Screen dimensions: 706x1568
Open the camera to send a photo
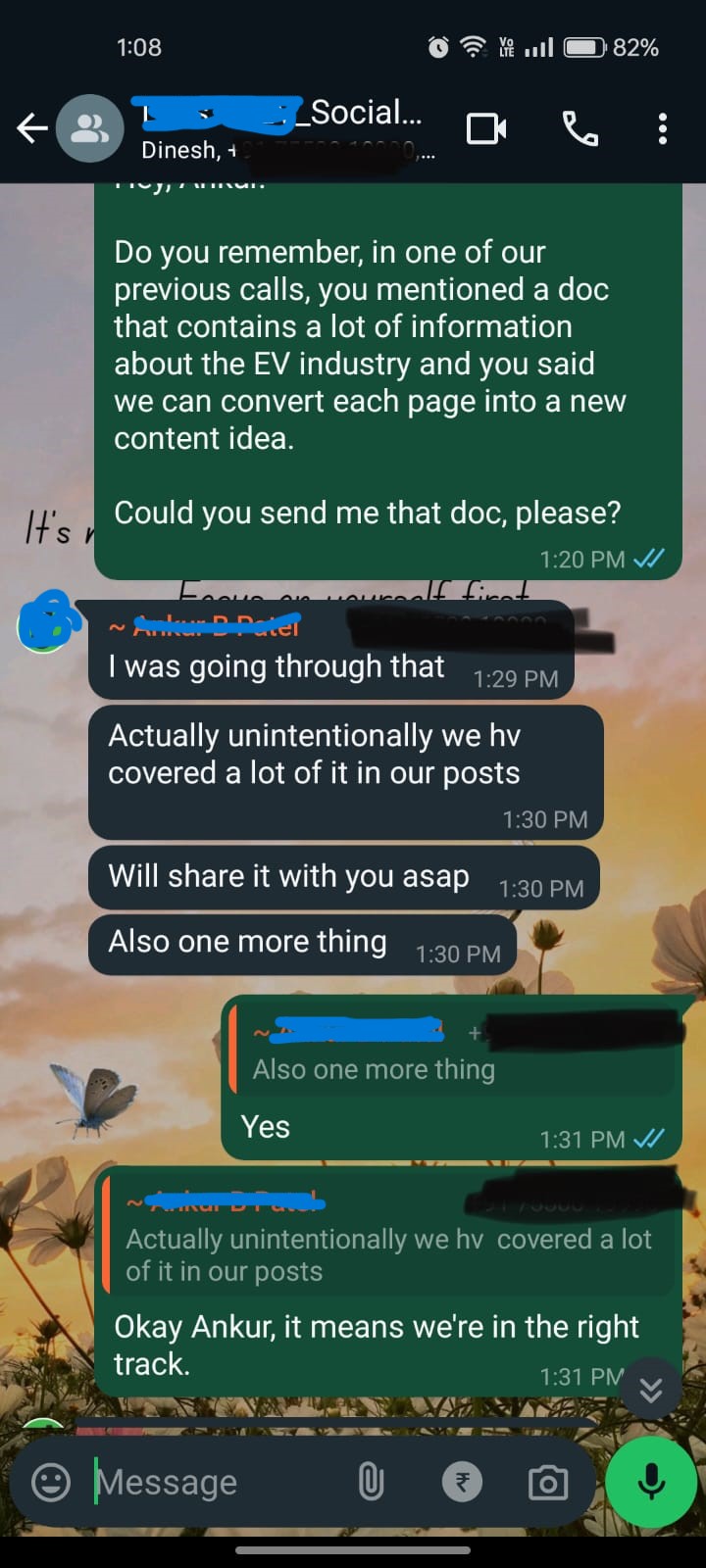click(547, 1482)
